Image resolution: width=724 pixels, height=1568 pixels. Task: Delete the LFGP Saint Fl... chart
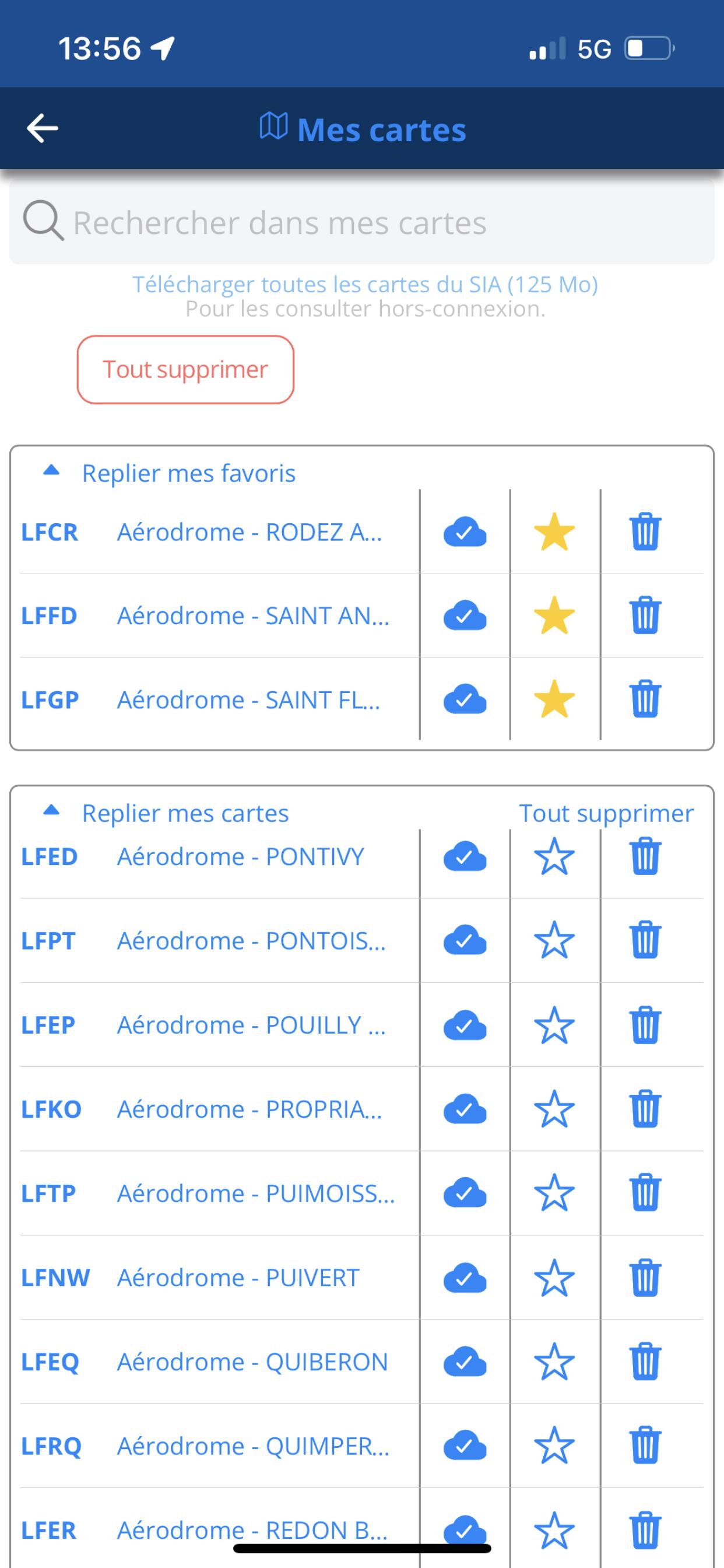pos(645,699)
